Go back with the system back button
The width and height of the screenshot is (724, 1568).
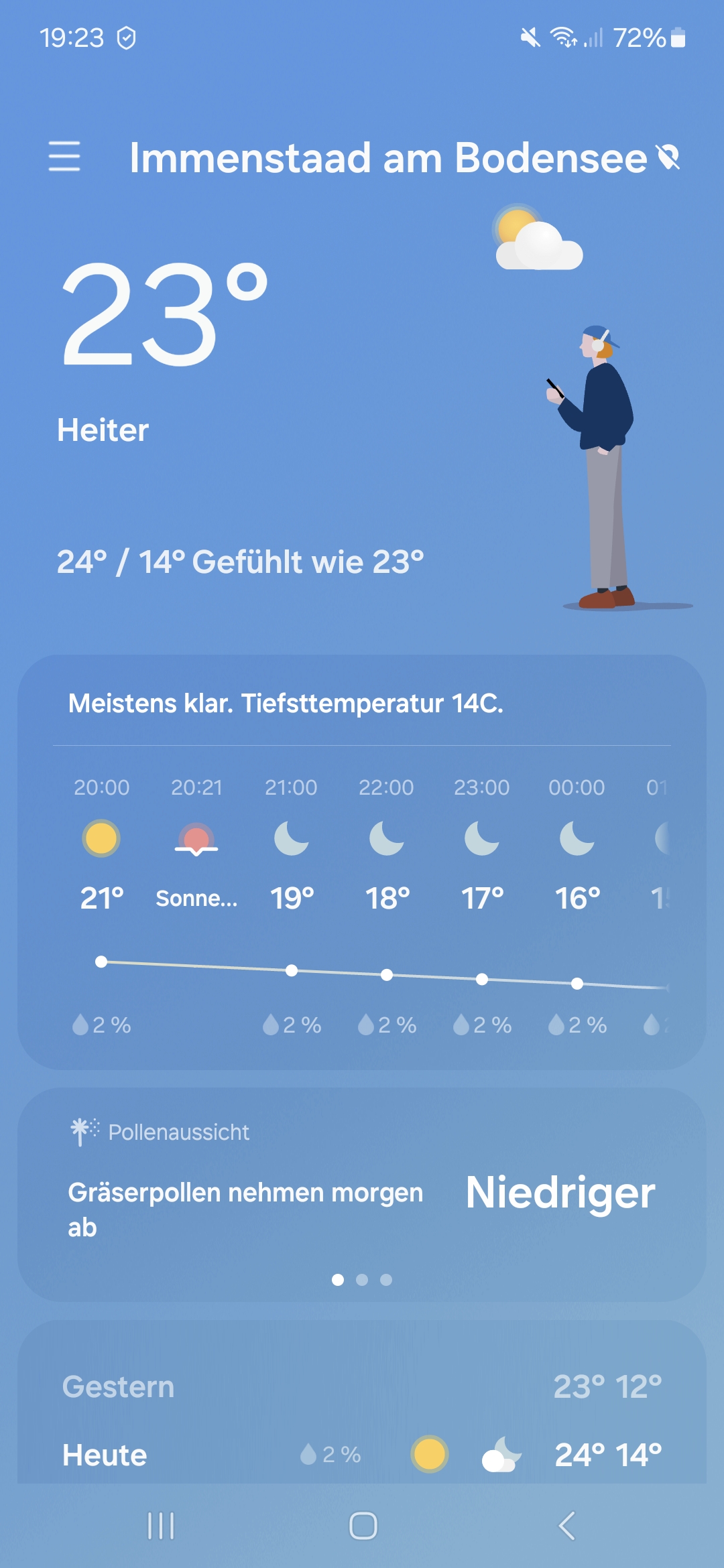(566, 1526)
